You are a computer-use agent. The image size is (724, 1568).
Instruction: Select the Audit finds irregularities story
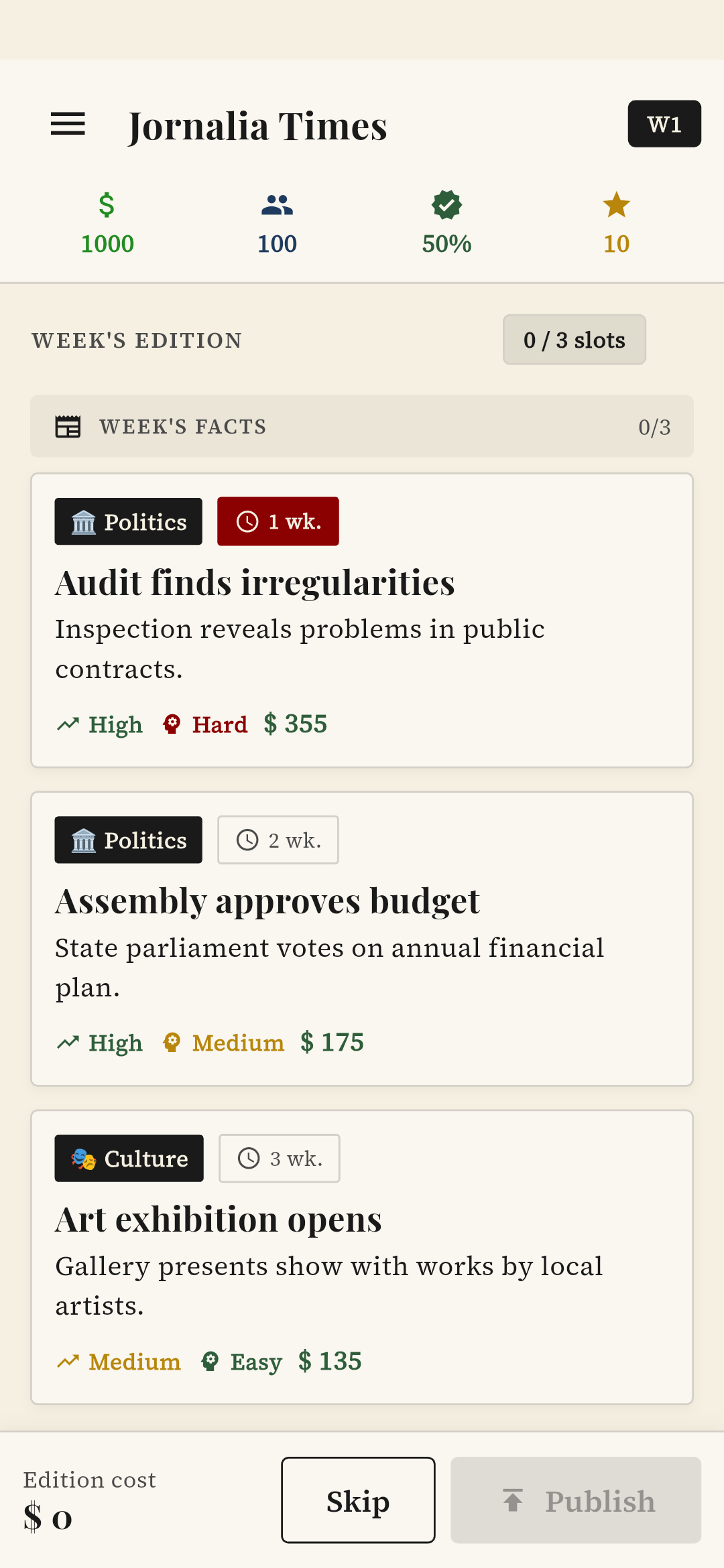coord(361,620)
